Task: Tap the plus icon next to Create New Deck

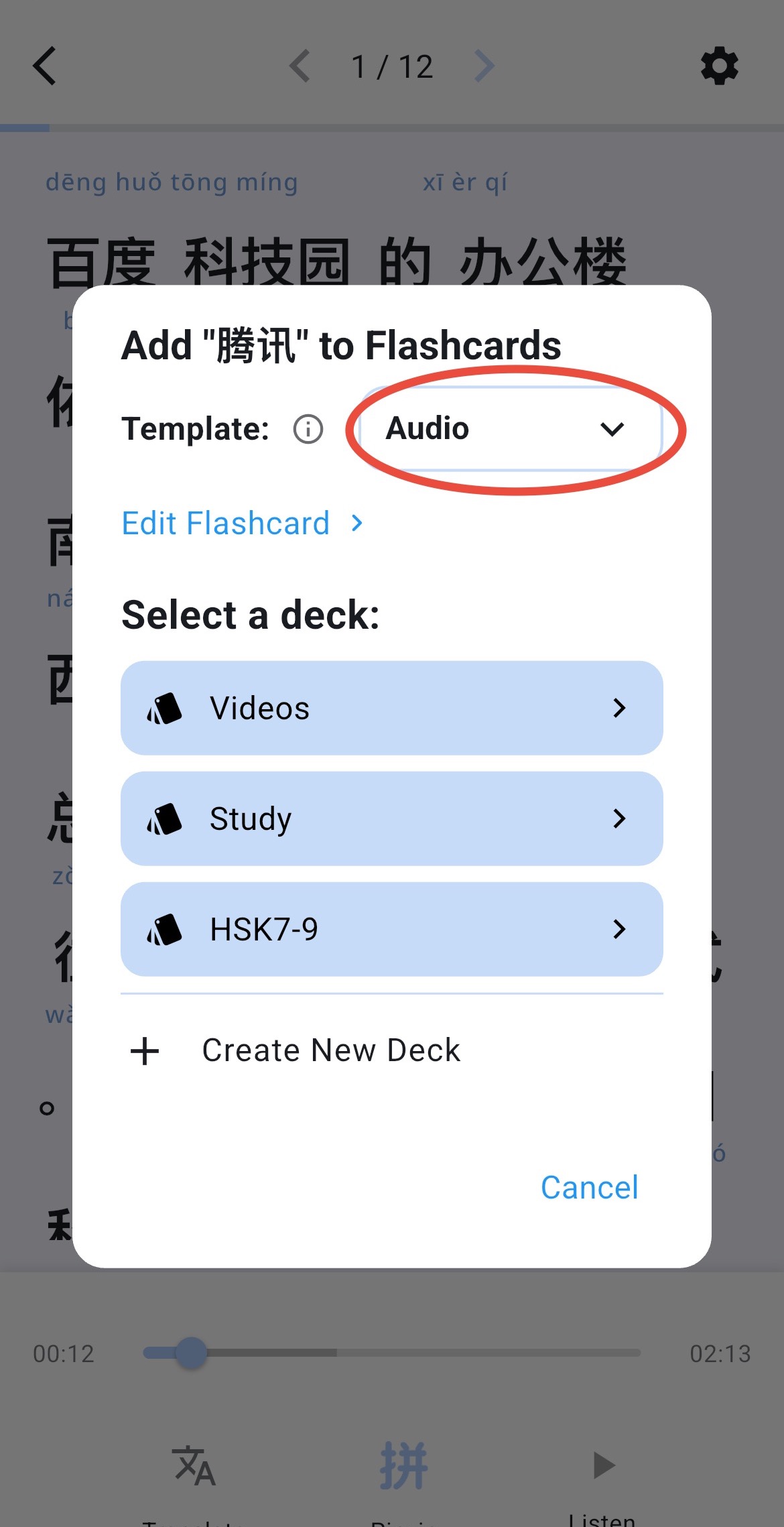Action: 145,1049
